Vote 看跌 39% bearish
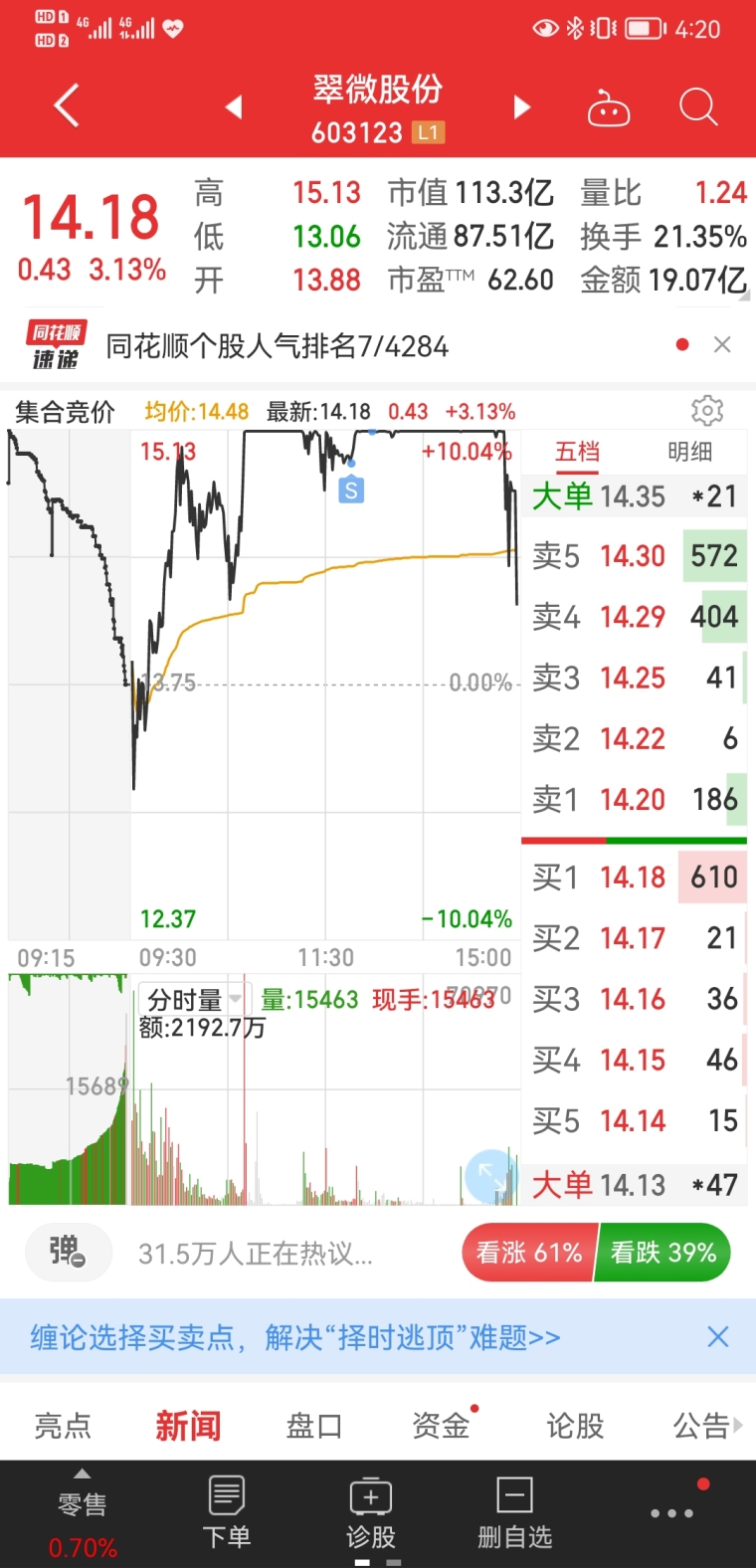 [663, 1252]
